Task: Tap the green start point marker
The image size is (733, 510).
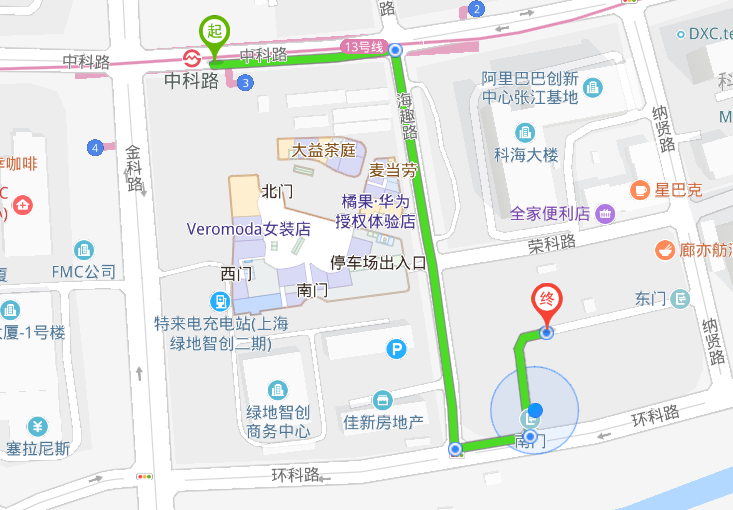Action: click(213, 31)
